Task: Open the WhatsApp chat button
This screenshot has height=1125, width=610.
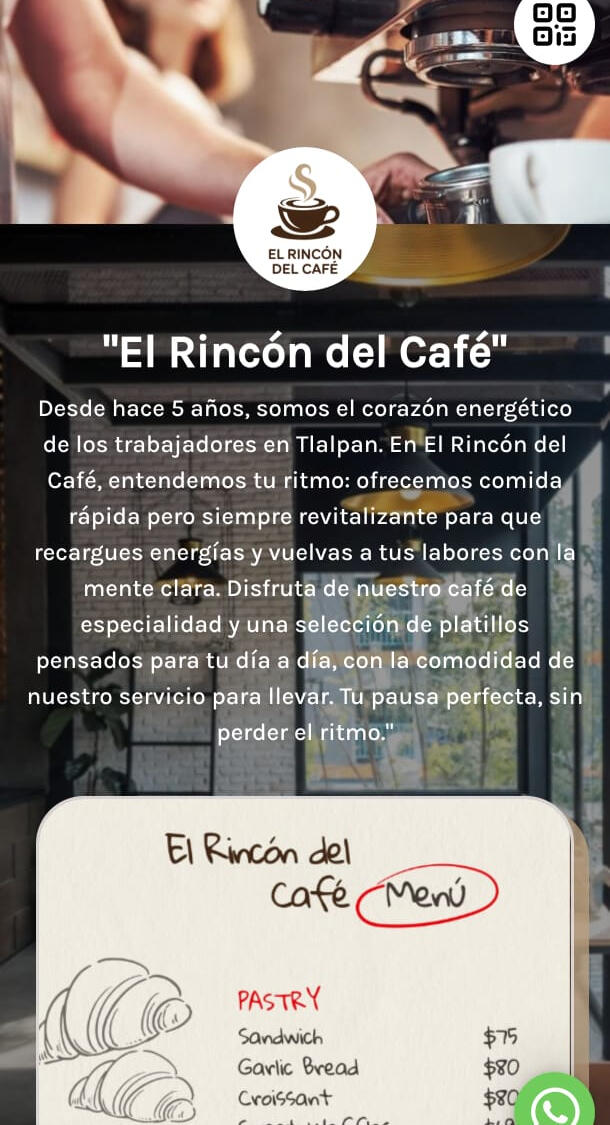Action: (x=556, y=1103)
